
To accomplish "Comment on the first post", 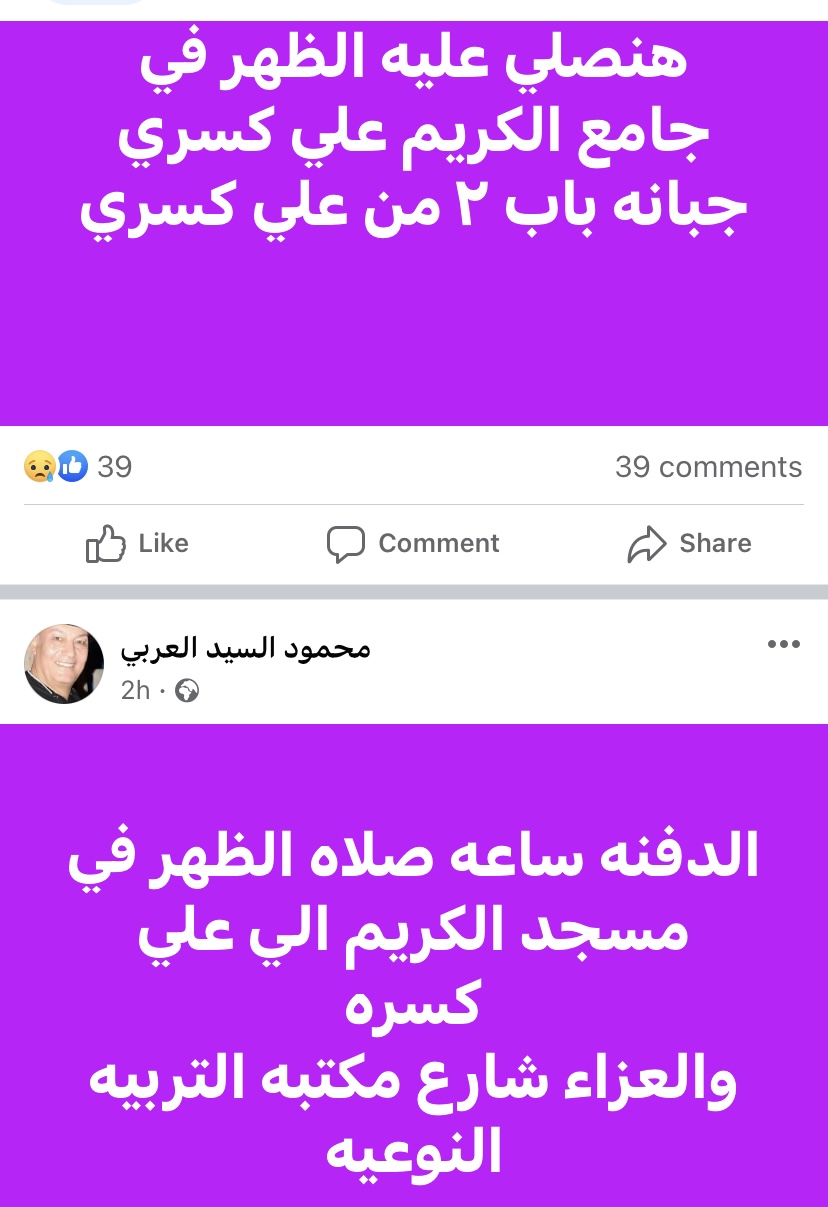I will 413,544.
